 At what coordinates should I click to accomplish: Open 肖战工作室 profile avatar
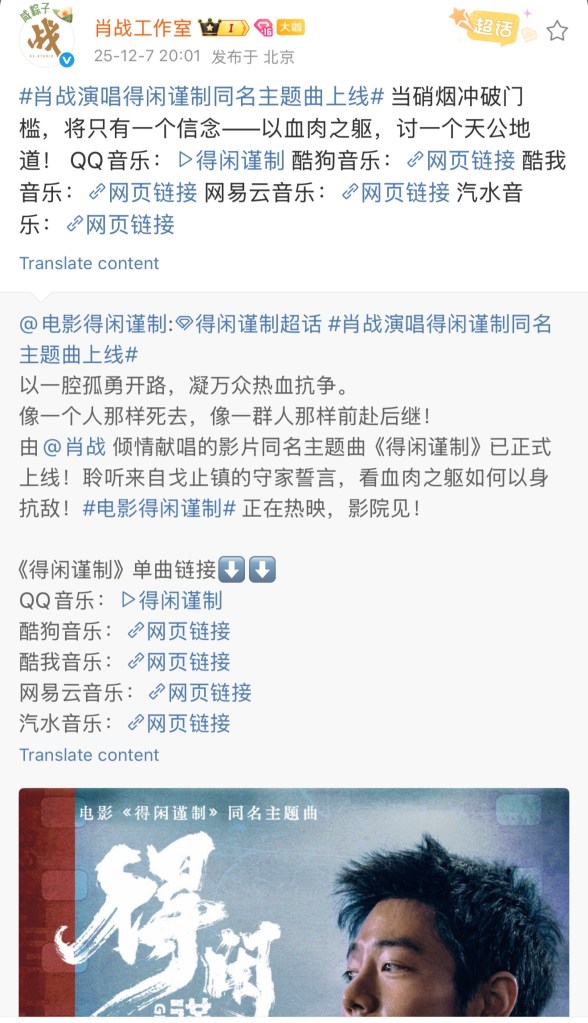click(46, 37)
